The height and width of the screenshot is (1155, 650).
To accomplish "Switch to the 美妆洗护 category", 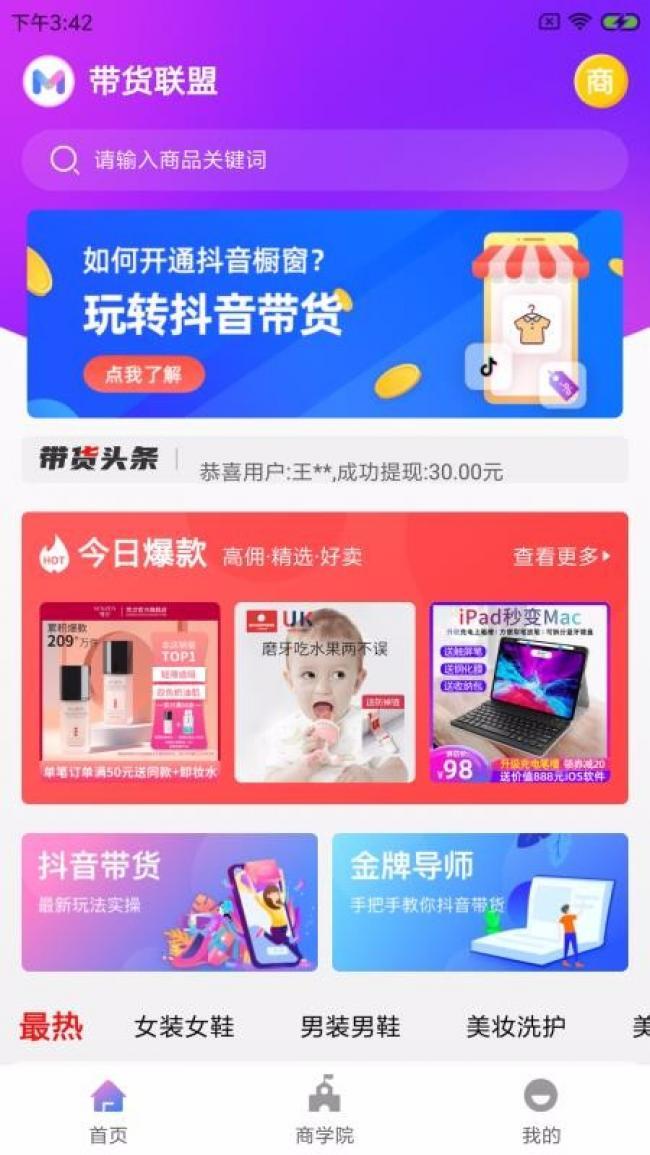I will (515, 1027).
